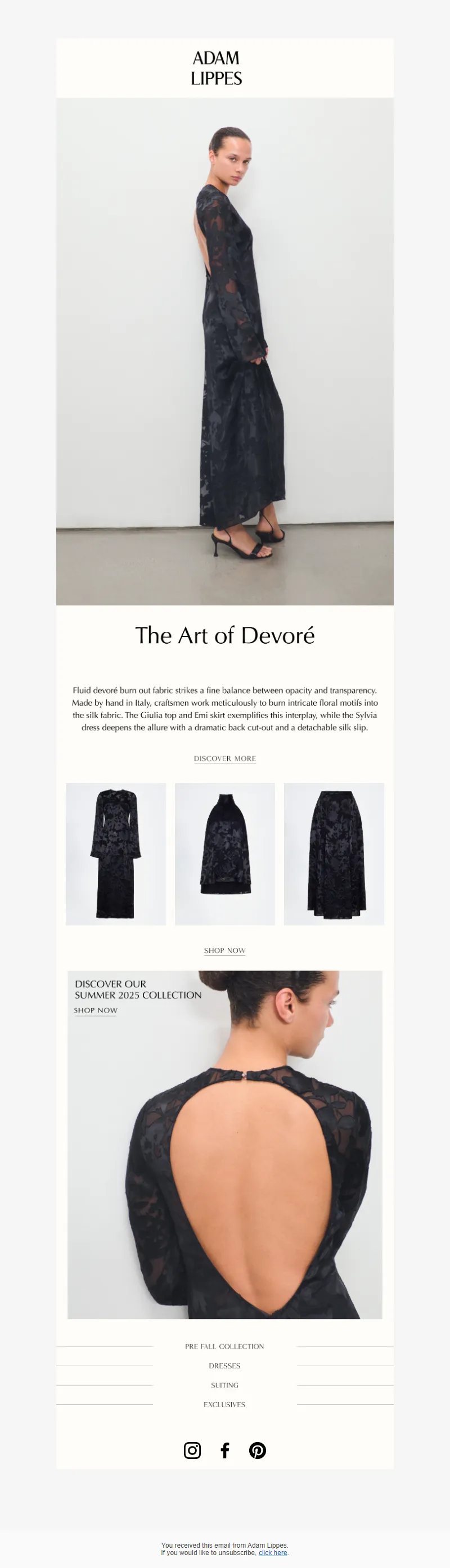Go to the Dresses category

point(224,1366)
